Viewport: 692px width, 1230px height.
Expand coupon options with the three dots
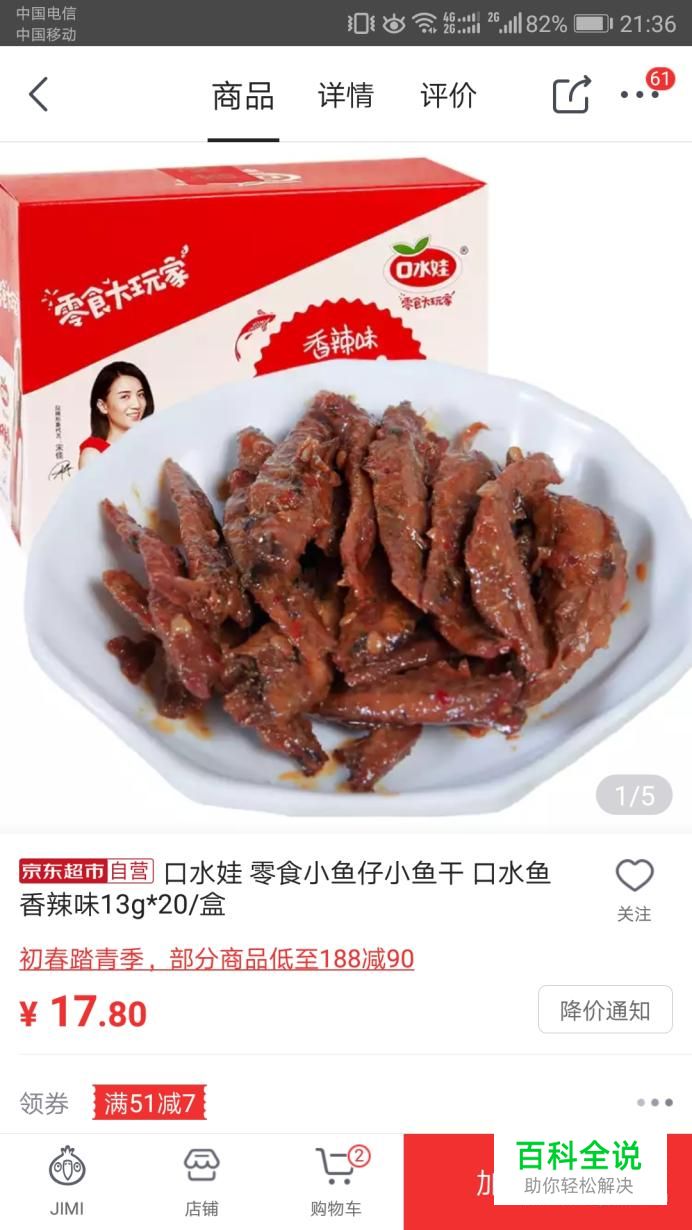click(654, 1102)
